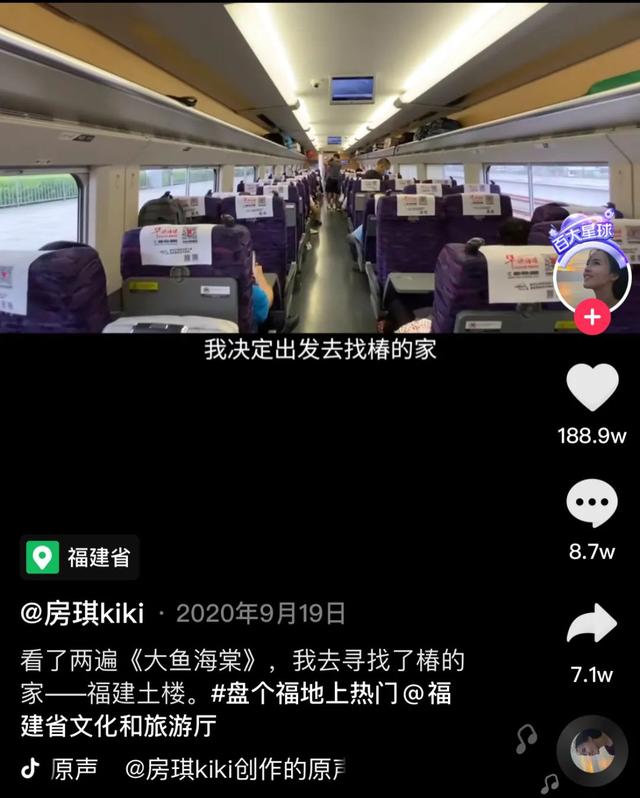Open the comments section
This screenshot has height=798, width=640.
coord(592,504)
